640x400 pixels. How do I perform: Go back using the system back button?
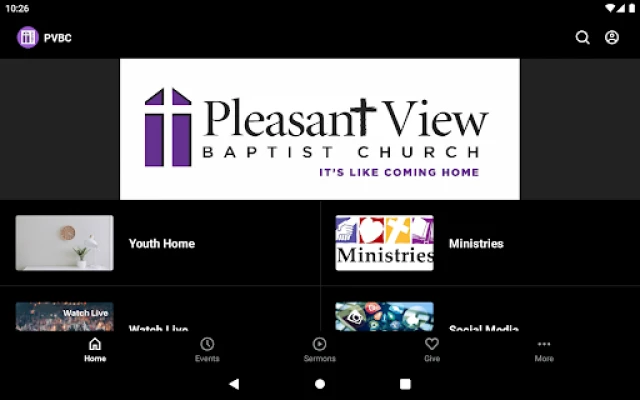[234, 383]
